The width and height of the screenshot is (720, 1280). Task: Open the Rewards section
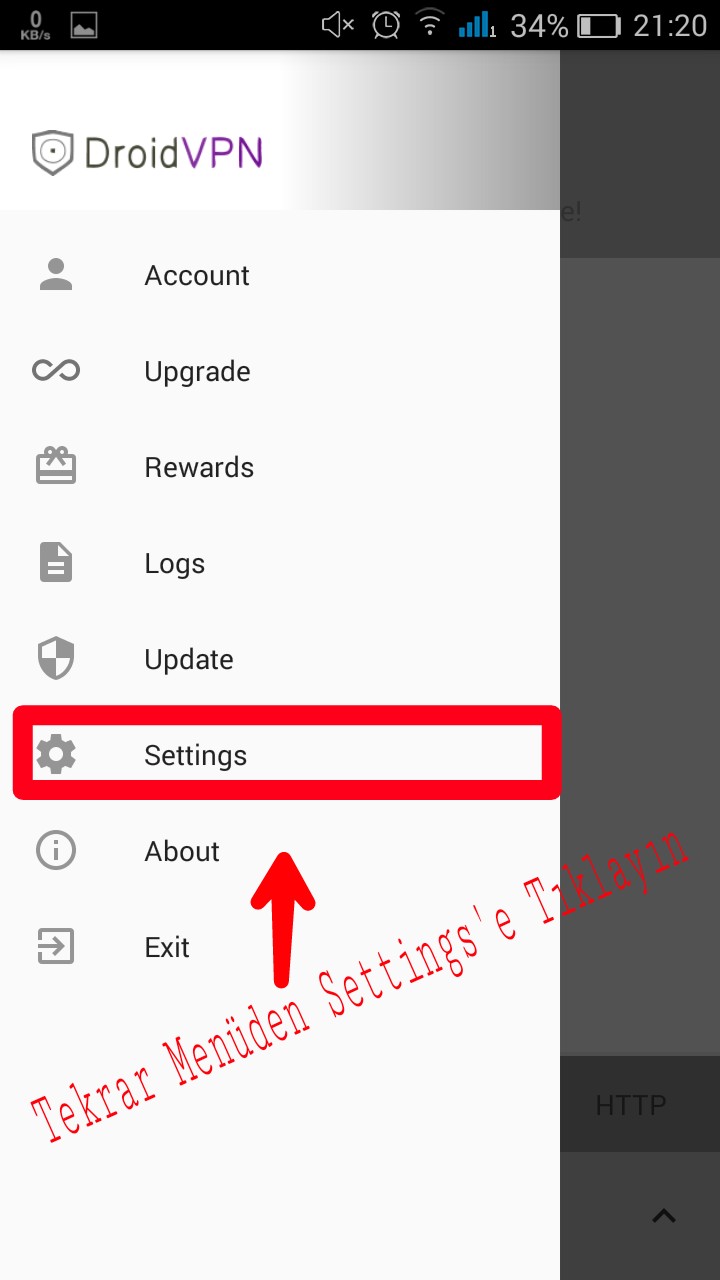coord(280,468)
